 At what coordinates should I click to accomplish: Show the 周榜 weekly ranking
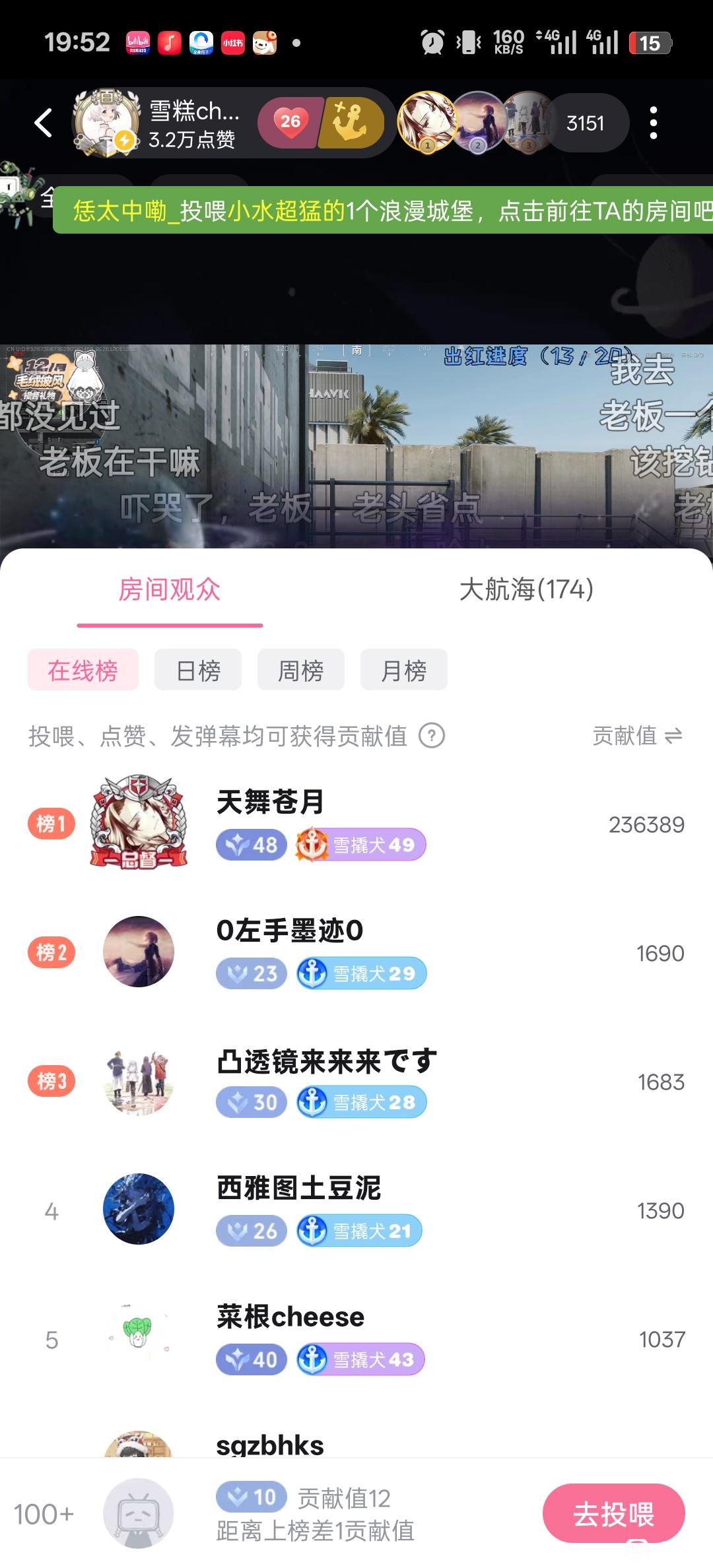301,670
